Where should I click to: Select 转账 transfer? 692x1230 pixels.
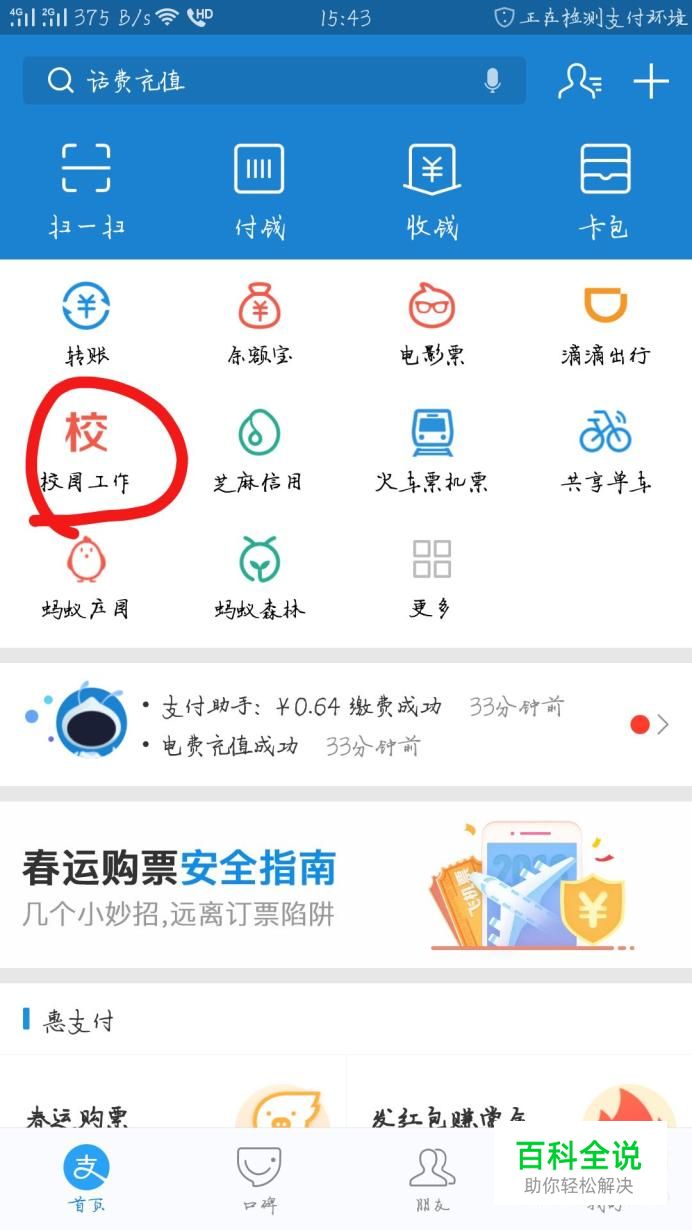click(86, 322)
